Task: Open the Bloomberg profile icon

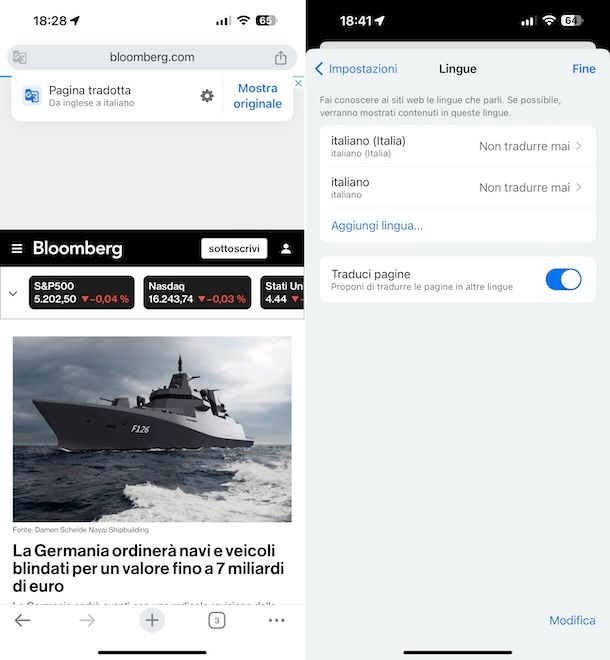Action: point(286,249)
